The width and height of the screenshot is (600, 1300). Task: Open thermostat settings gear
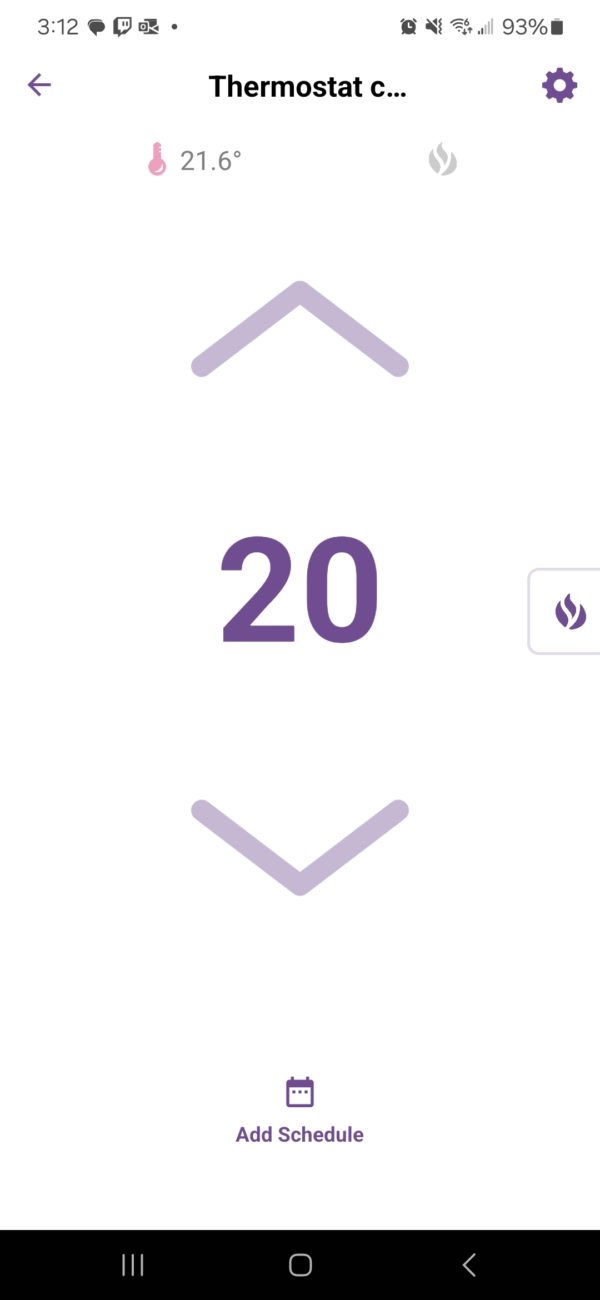[559, 85]
